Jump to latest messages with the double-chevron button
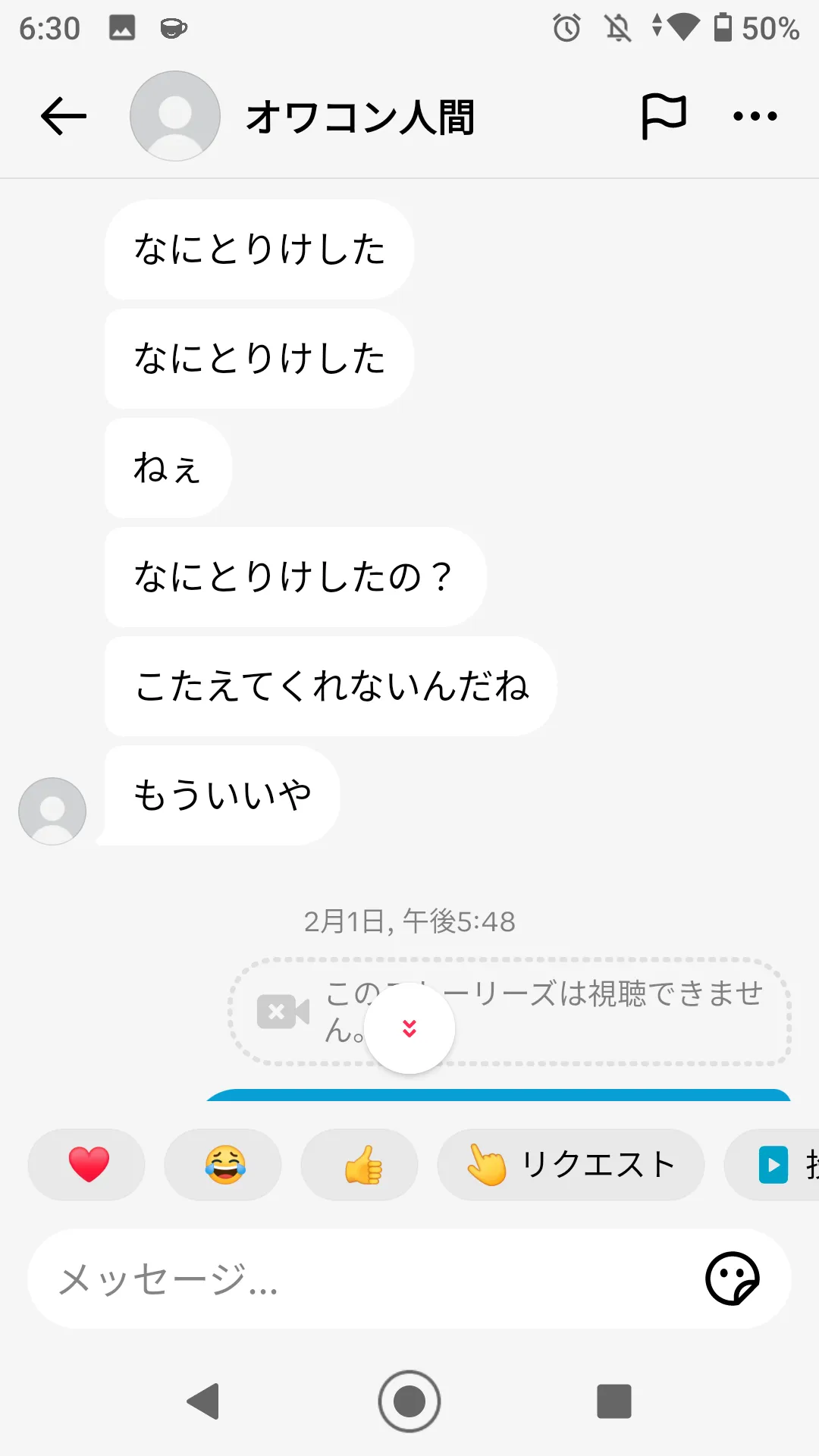819x1456 pixels. 409,1028
